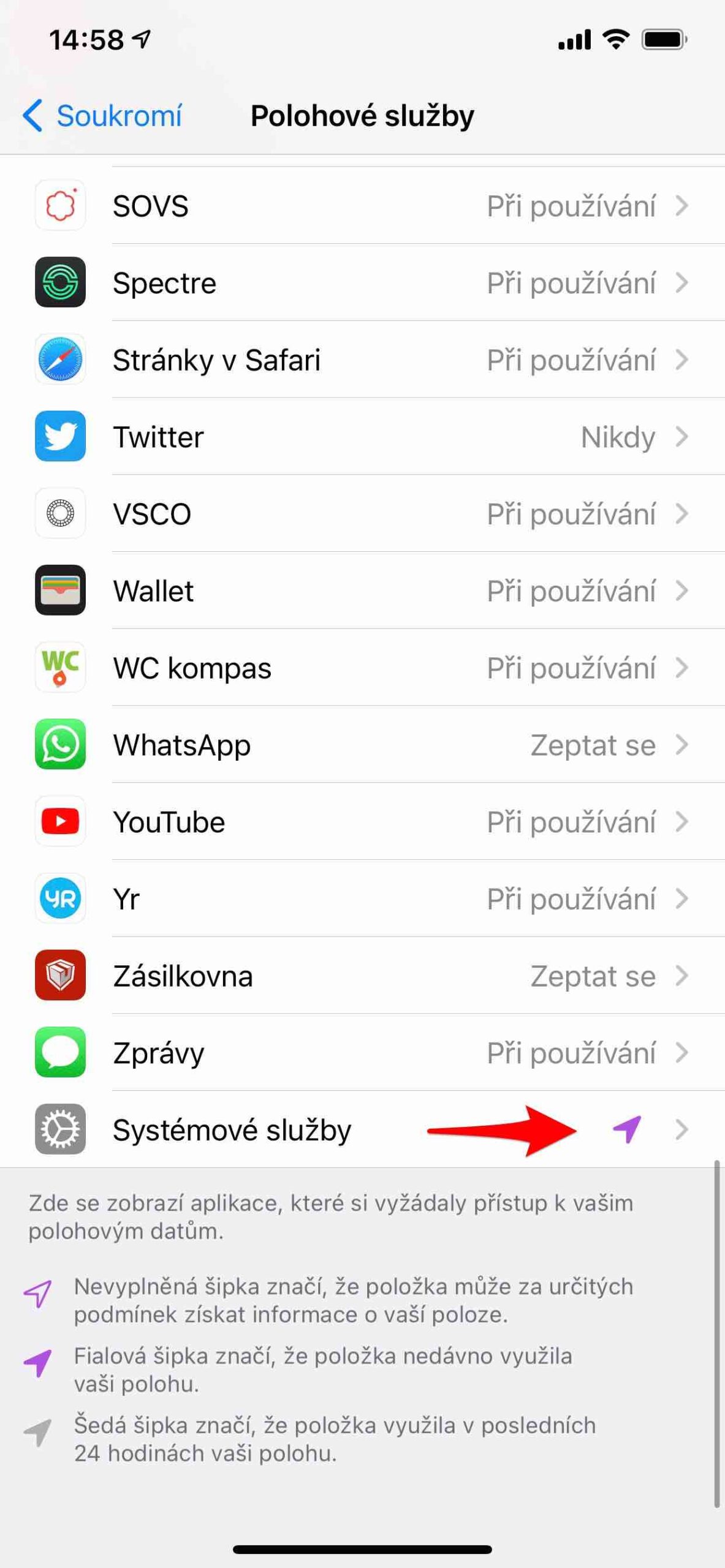Tap the Spectre app icon
The width and height of the screenshot is (725, 1568).
pyautogui.click(x=60, y=282)
